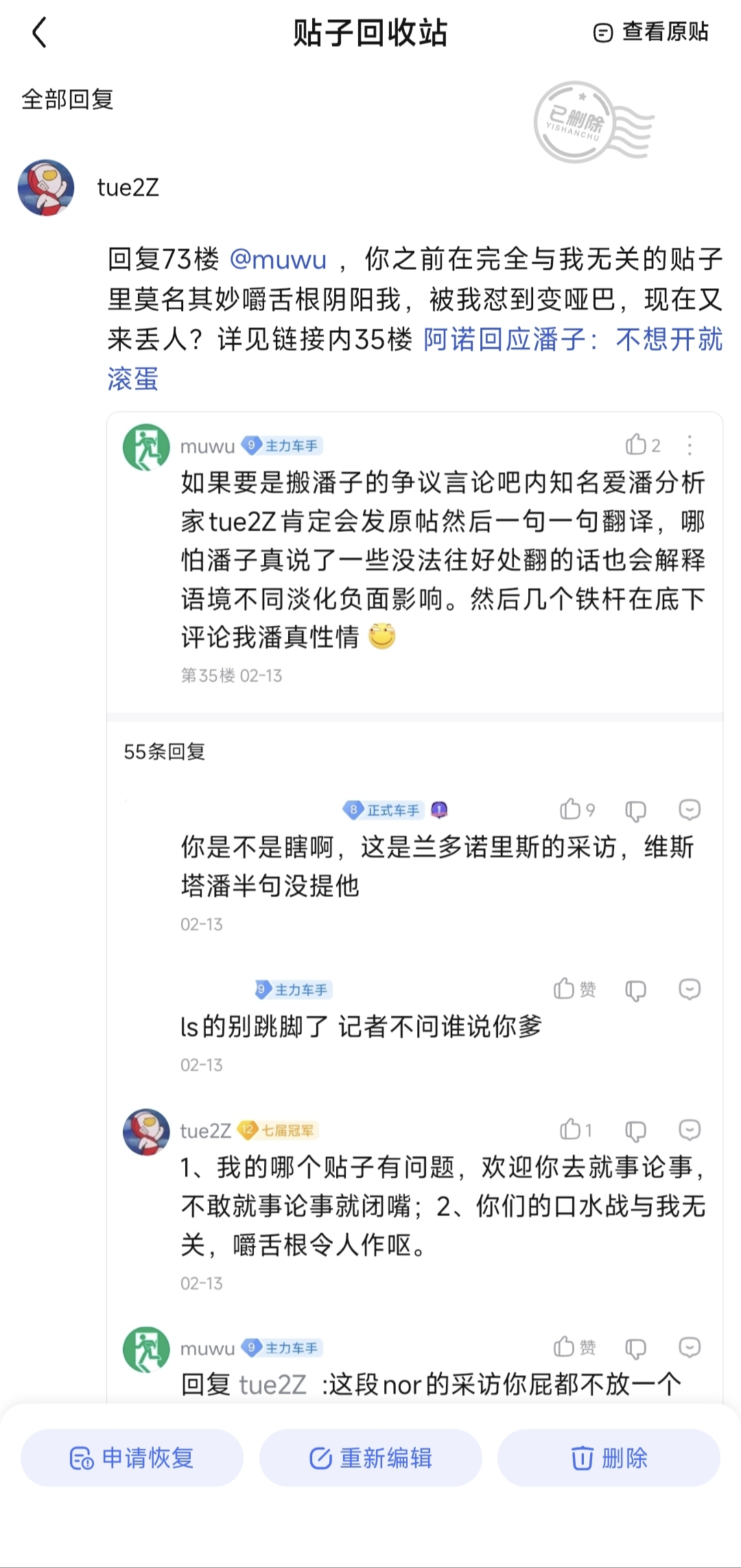Open 查看原贴 to view original post
This screenshot has height=1568, width=741.
click(x=650, y=32)
